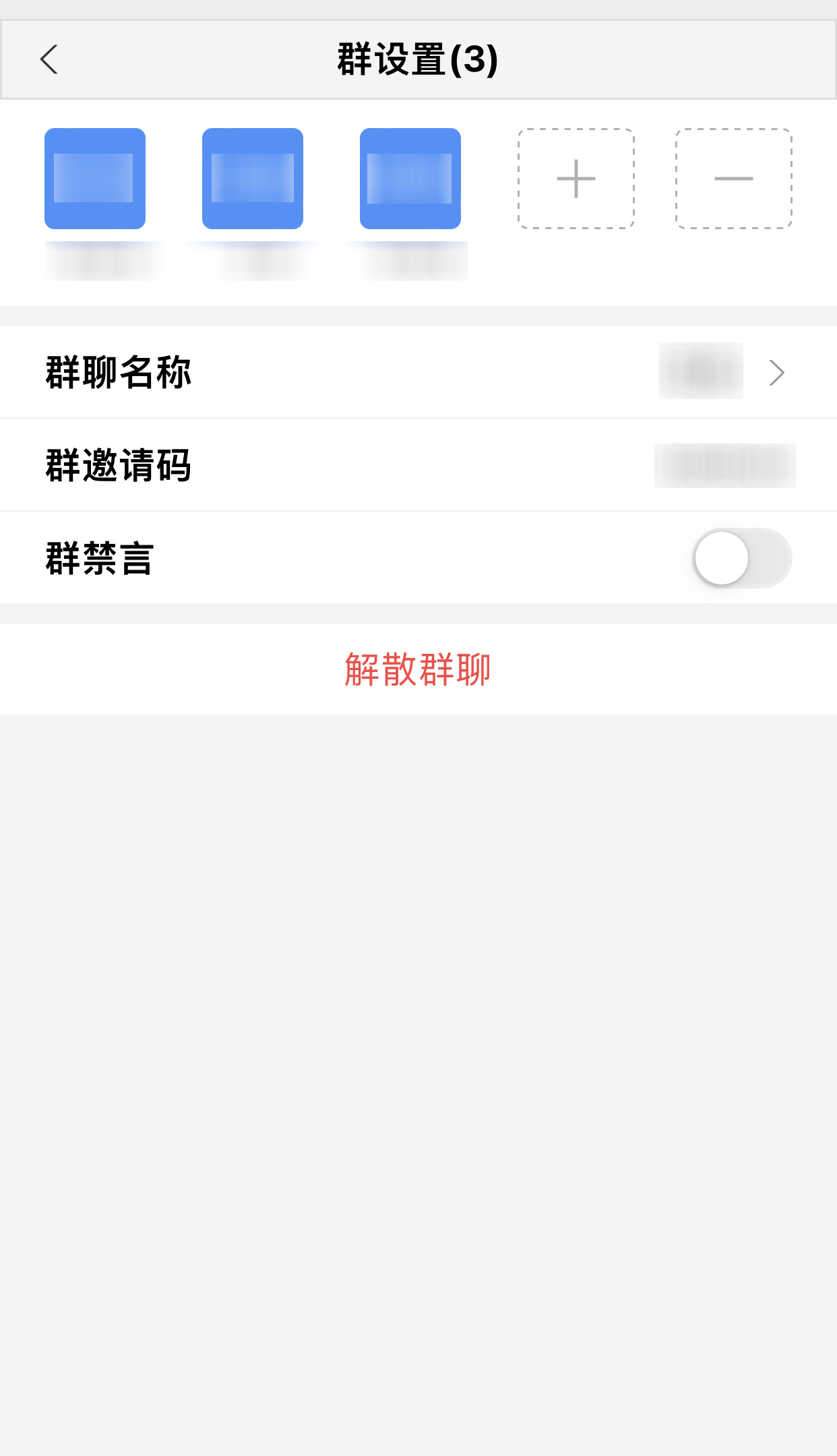Viewport: 837px width, 1456px height.
Task: Add a new group member
Action: pos(576,179)
